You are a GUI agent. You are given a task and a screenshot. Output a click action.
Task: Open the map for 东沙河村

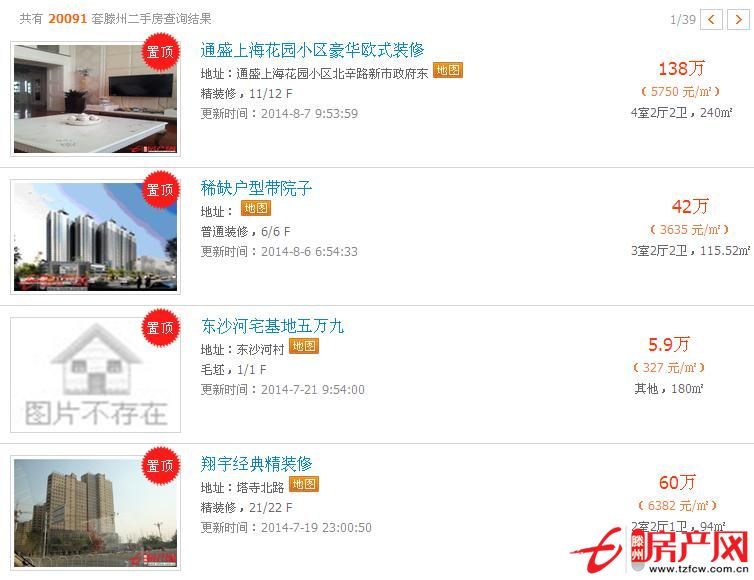pyautogui.click(x=304, y=347)
